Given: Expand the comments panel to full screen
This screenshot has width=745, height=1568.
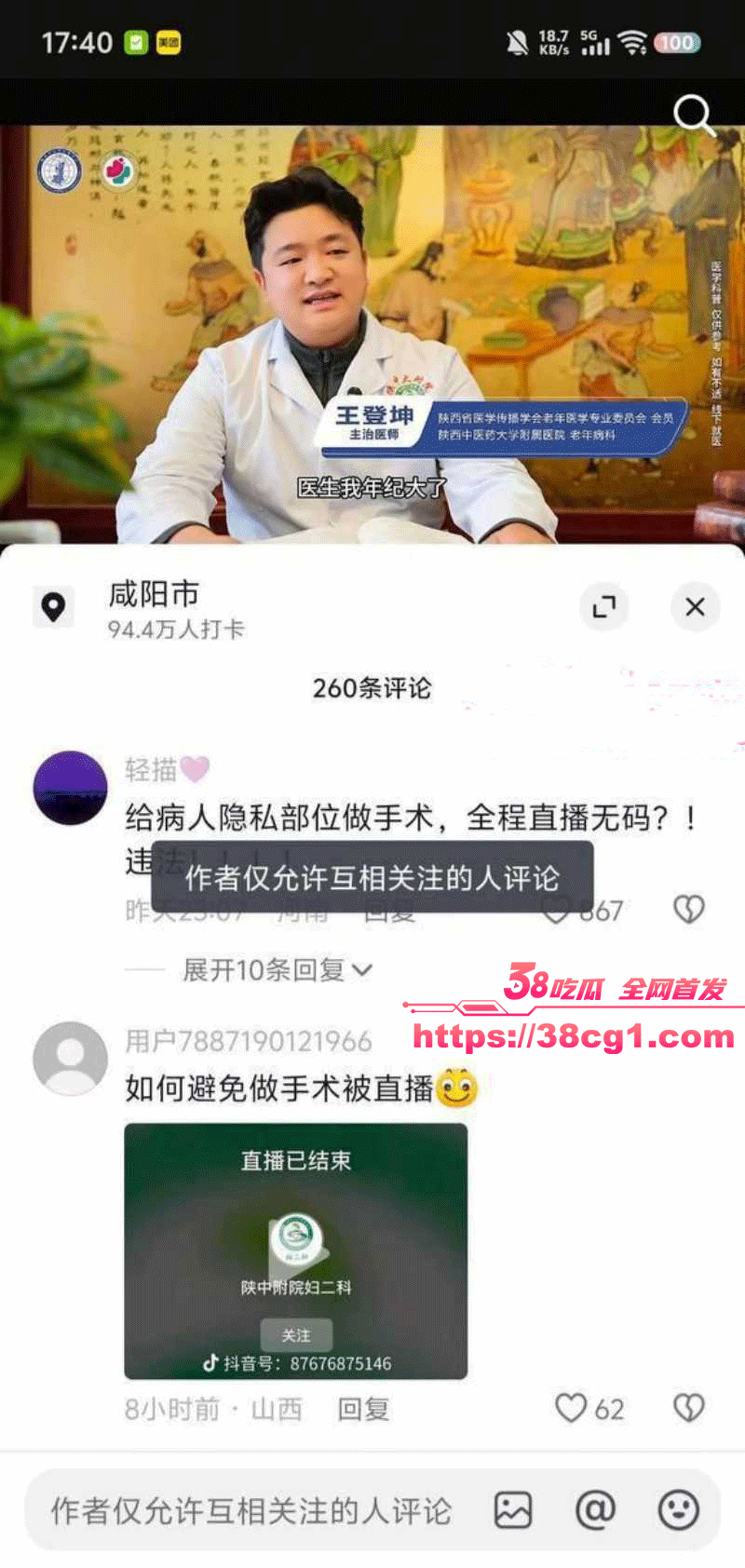Looking at the screenshot, I should coord(604,607).
